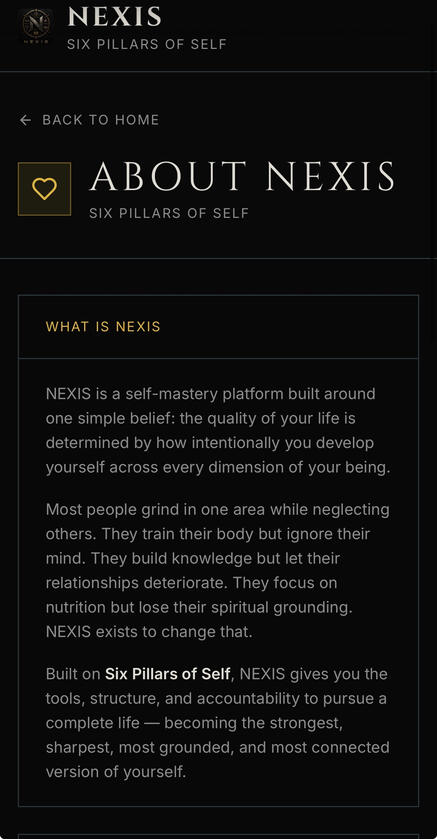Screen dimensions: 437x839
Task: Open the NEXIS logo in the header
Action: click(36, 27)
